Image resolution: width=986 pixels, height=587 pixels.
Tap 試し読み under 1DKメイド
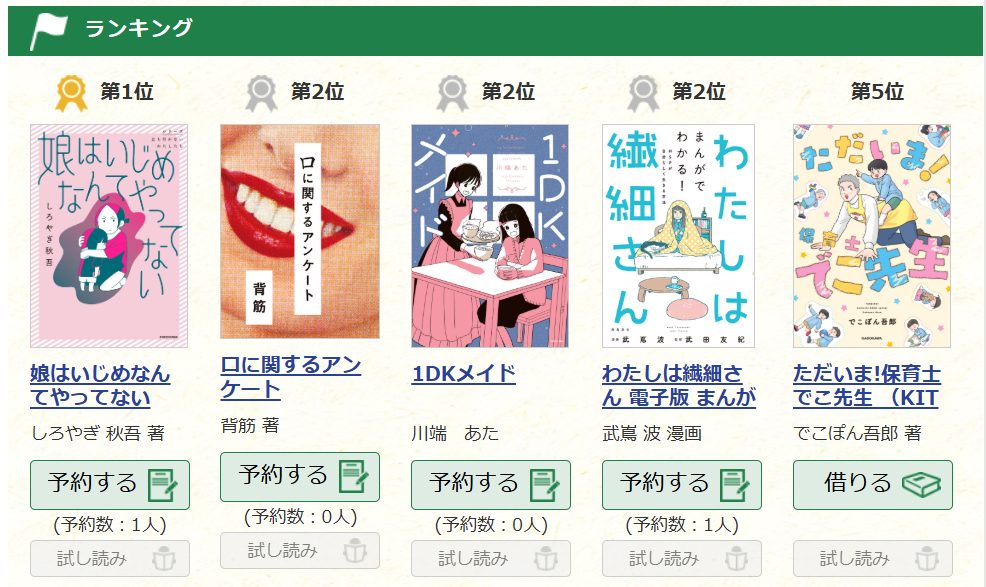click(x=490, y=558)
